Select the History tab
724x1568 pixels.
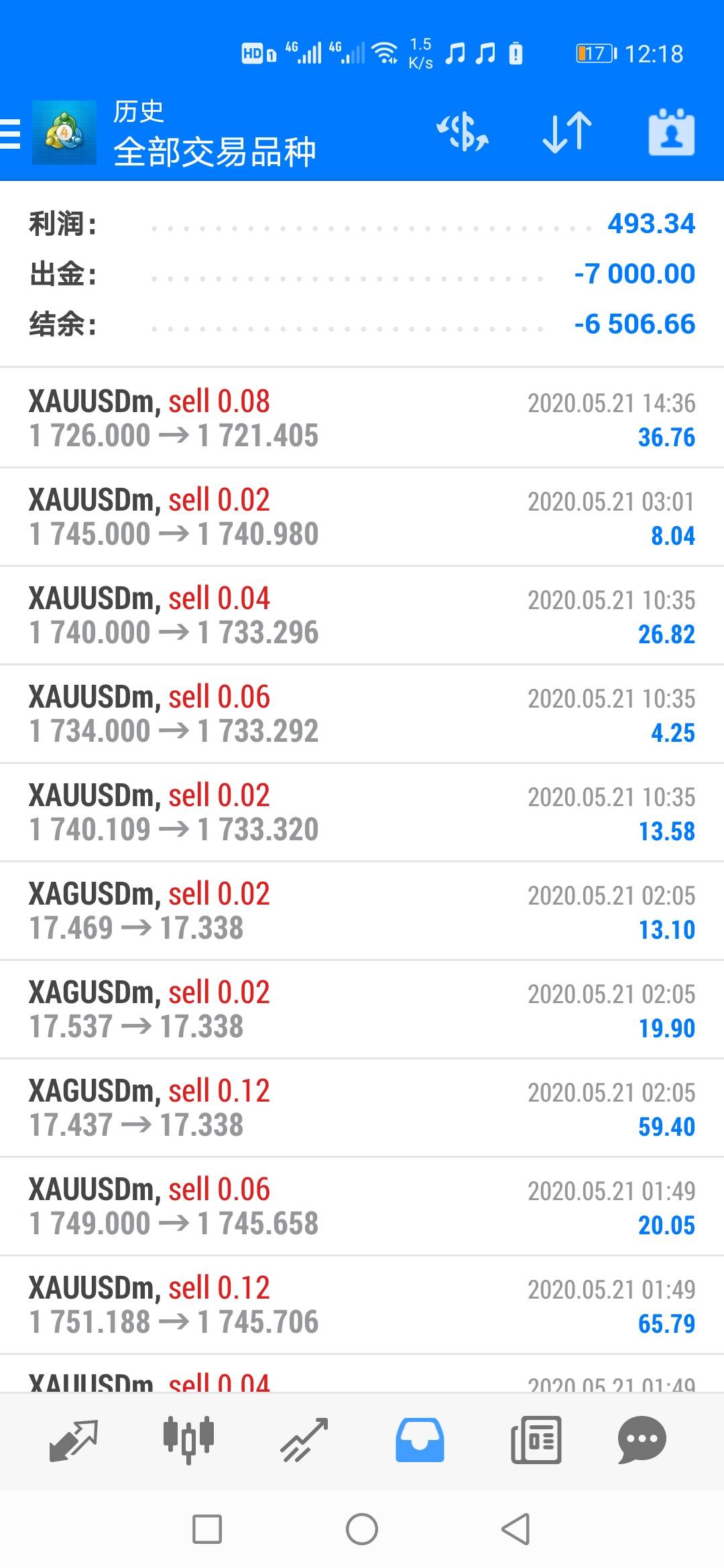pos(420,1439)
